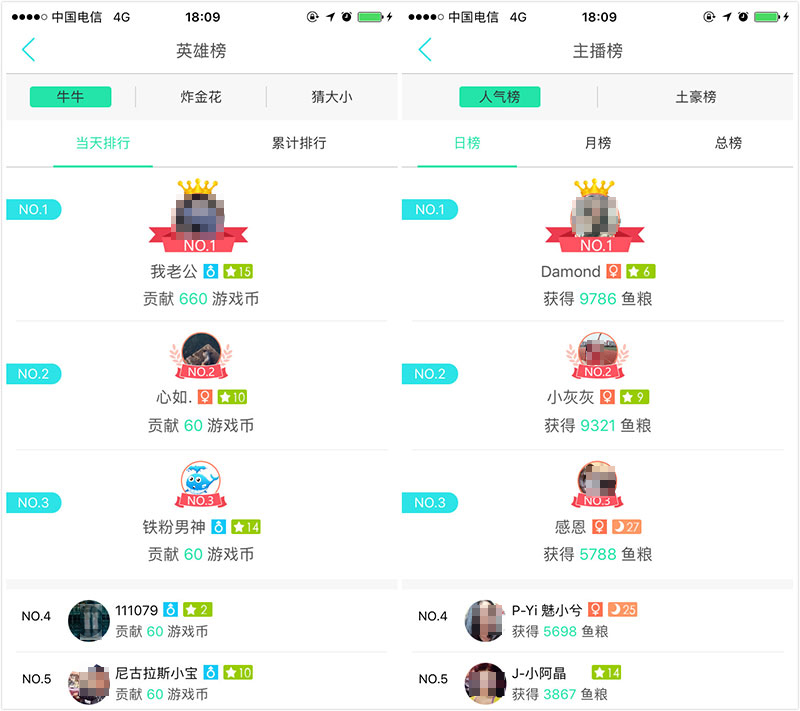Image resolution: width=800 pixels, height=711 pixels.
Task: Select the 日榜 tab
Action: point(467,143)
